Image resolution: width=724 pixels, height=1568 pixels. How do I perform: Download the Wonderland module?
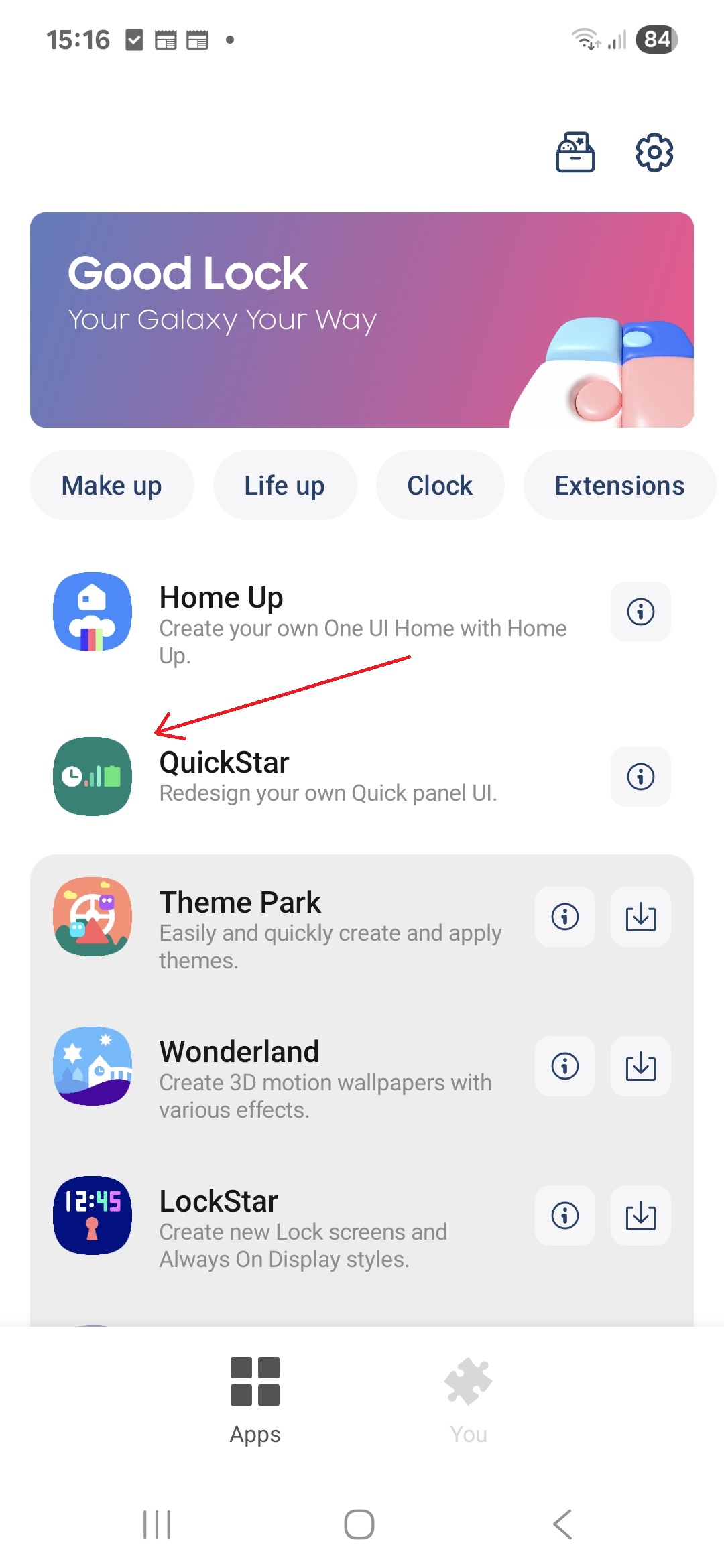641,1066
